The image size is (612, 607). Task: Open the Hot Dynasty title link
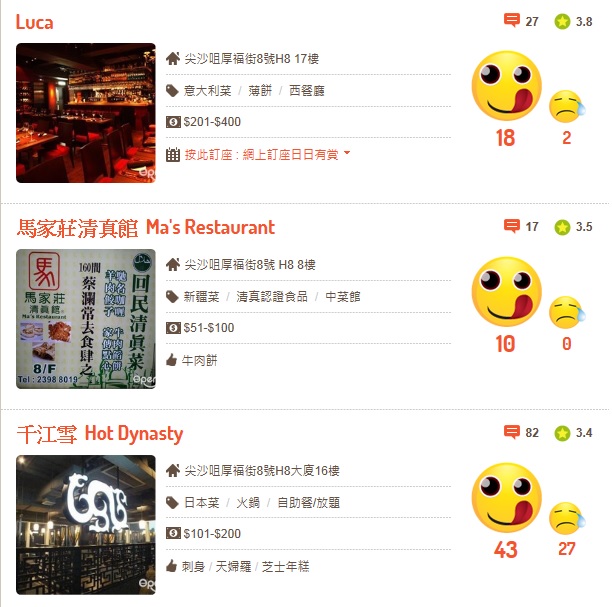(x=100, y=433)
